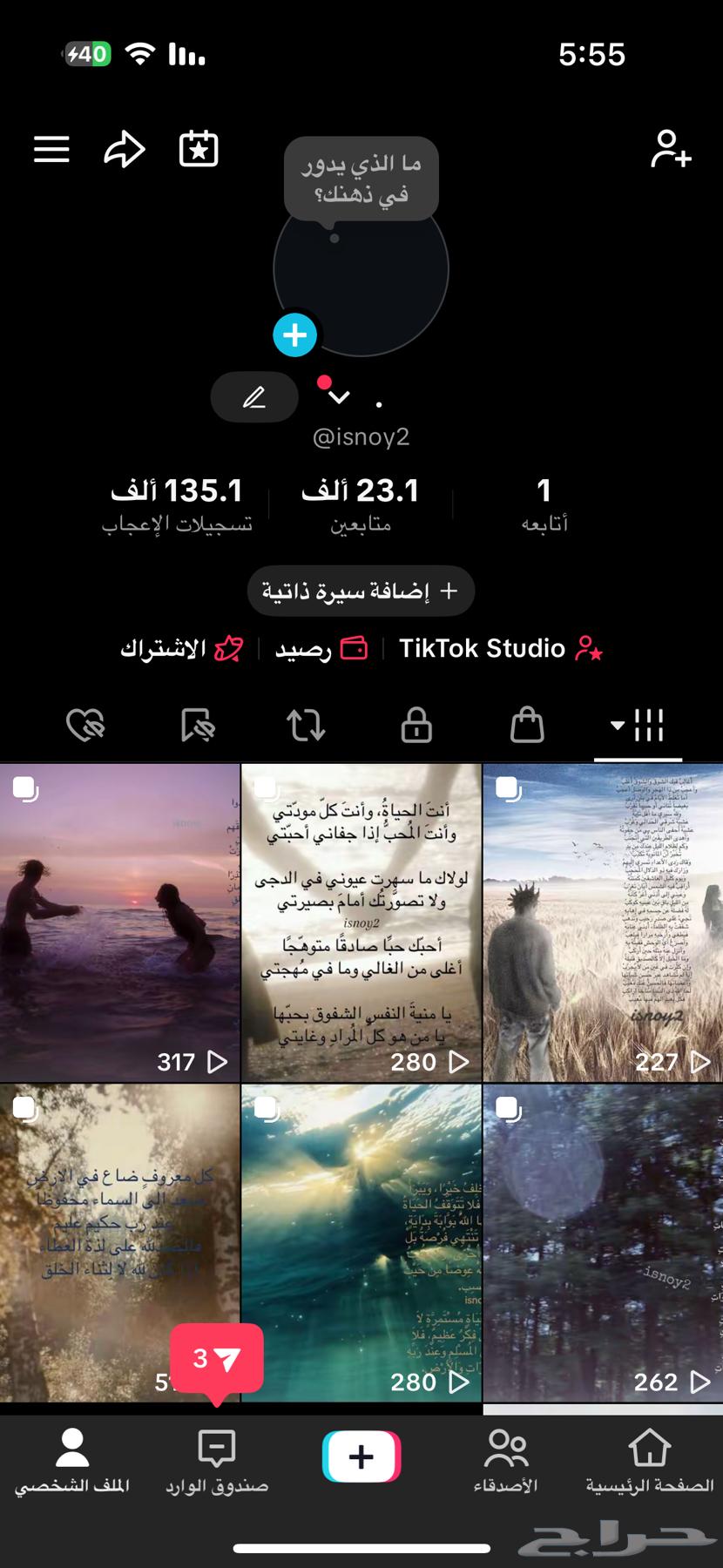
Task: Open the grid sort dropdown triangle
Action: tap(618, 725)
